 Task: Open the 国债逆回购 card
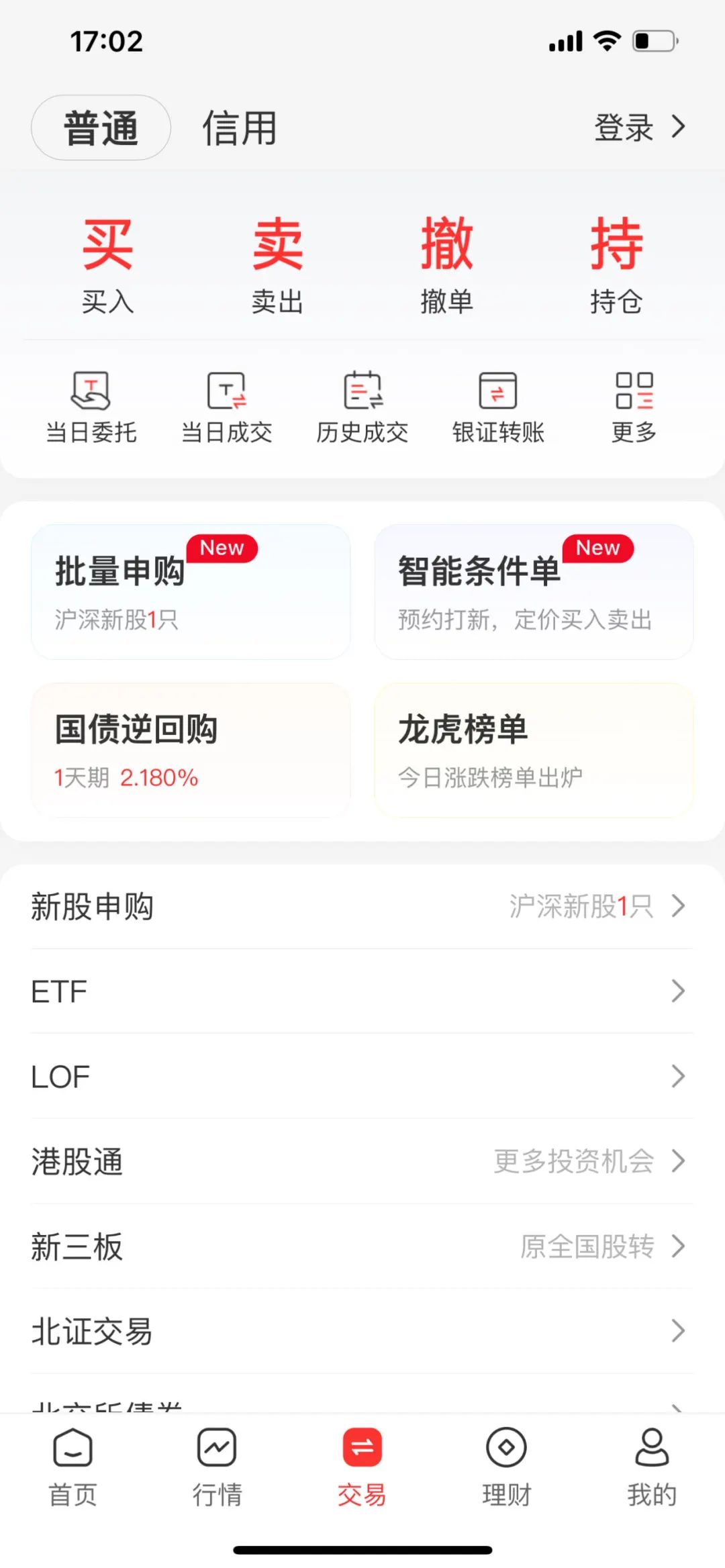191,750
